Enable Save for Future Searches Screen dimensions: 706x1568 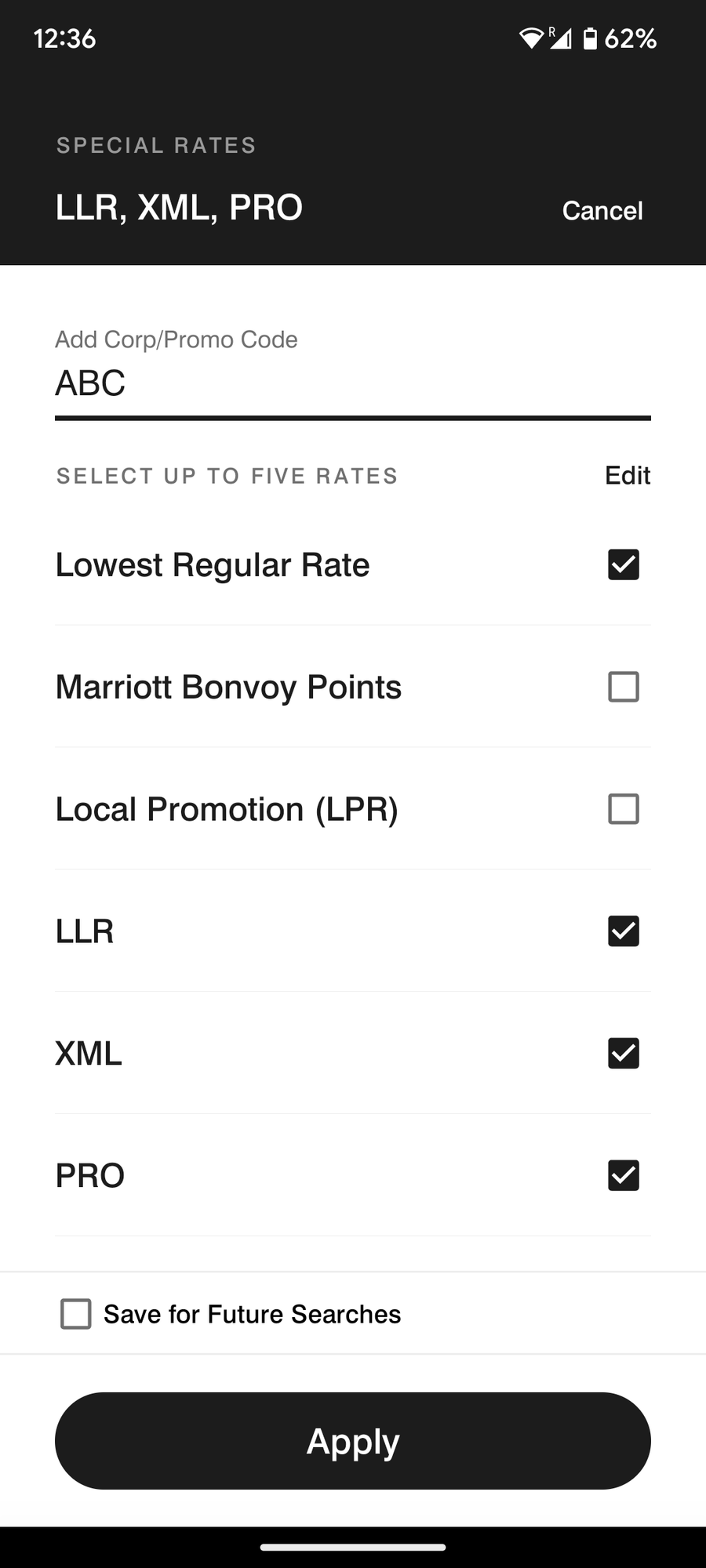coord(75,1314)
